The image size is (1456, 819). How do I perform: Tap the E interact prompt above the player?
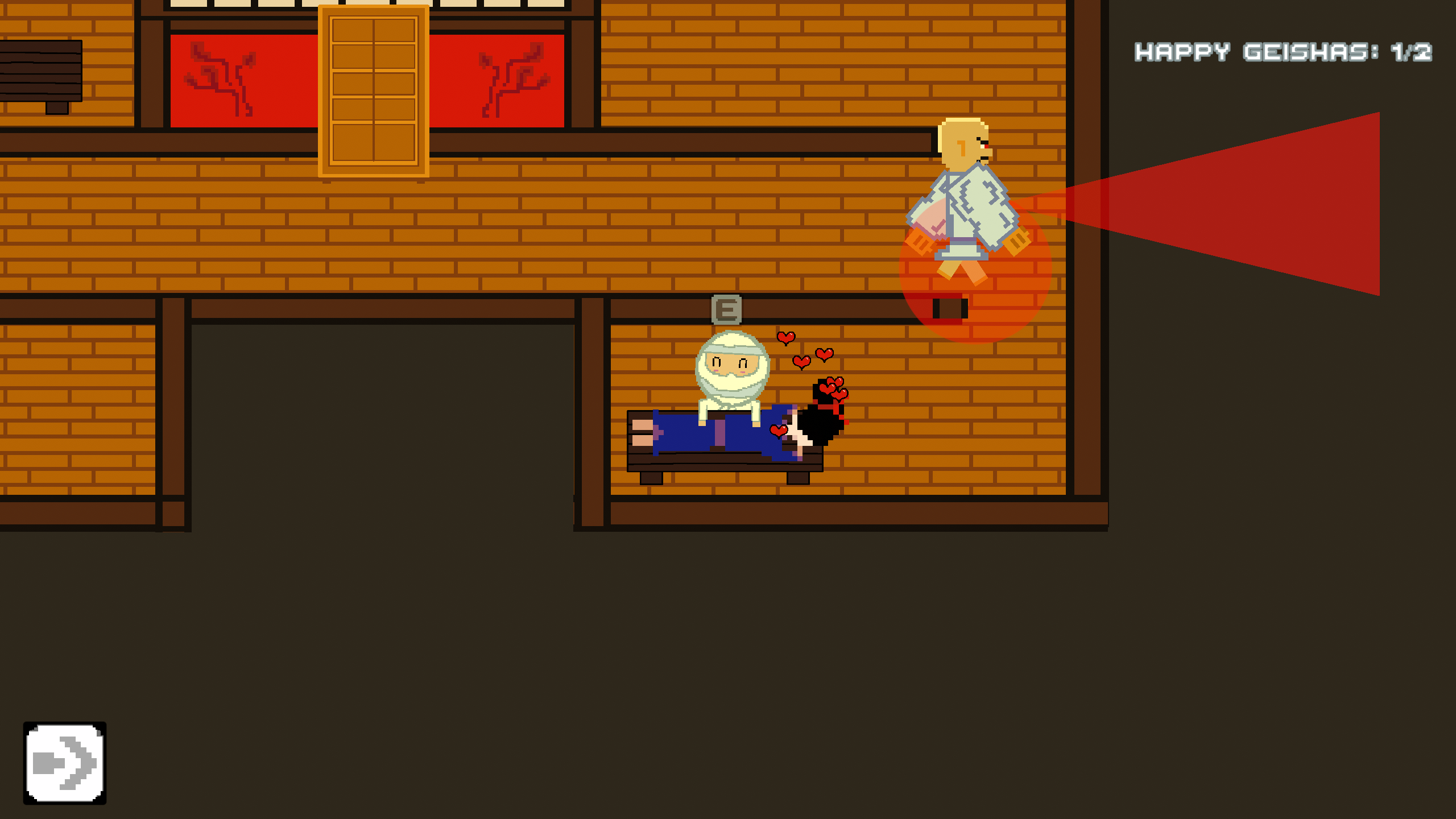[726, 310]
